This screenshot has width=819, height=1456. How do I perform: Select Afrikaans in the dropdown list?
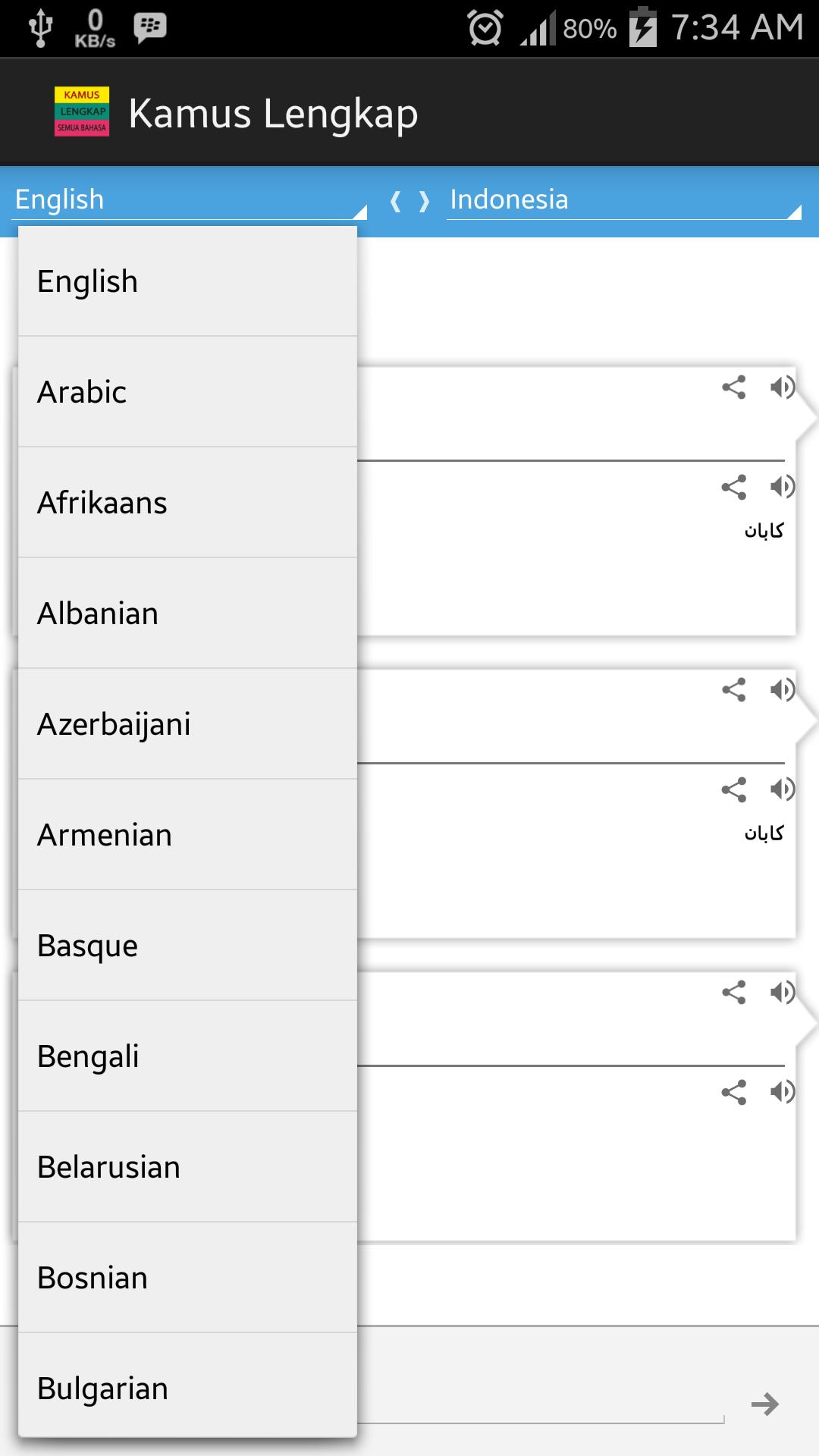coord(187,503)
